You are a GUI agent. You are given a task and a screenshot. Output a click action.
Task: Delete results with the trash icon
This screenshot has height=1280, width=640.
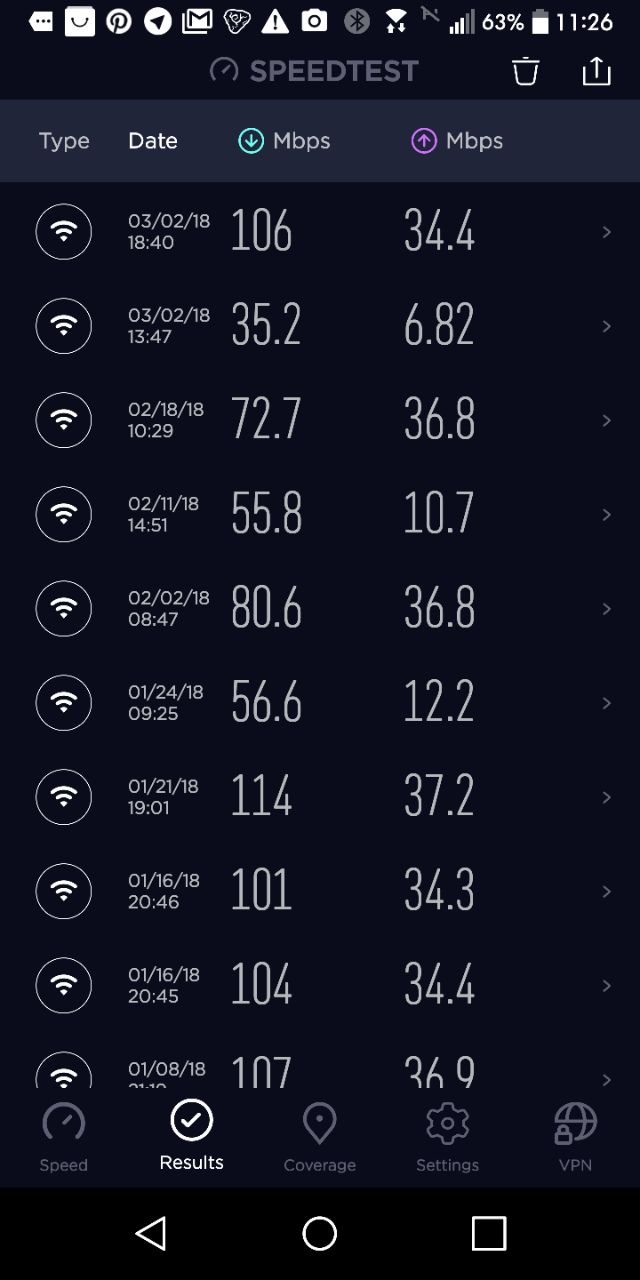click(526, 71)
